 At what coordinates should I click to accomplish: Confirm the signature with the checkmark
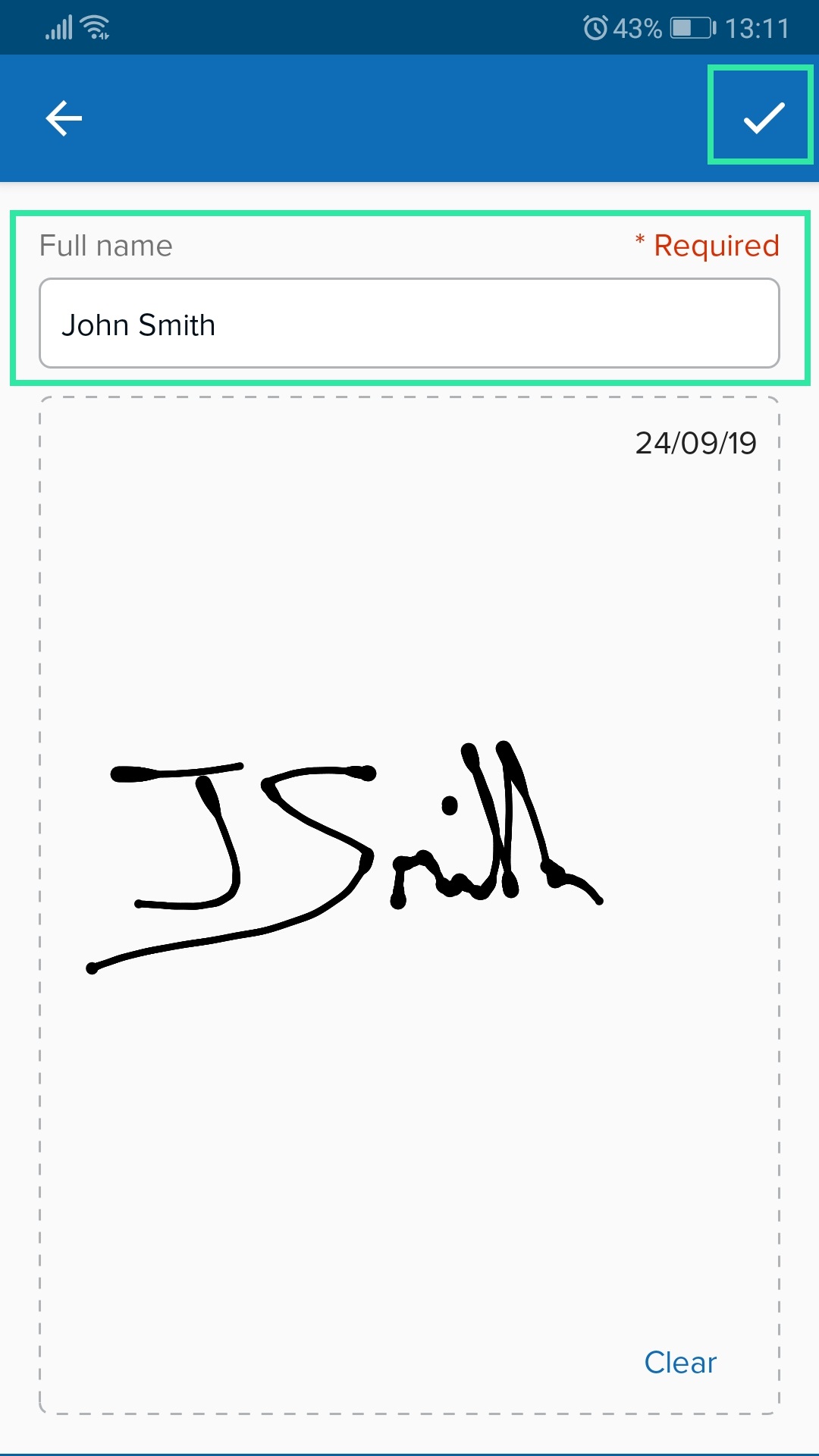(x=762, y=117)
